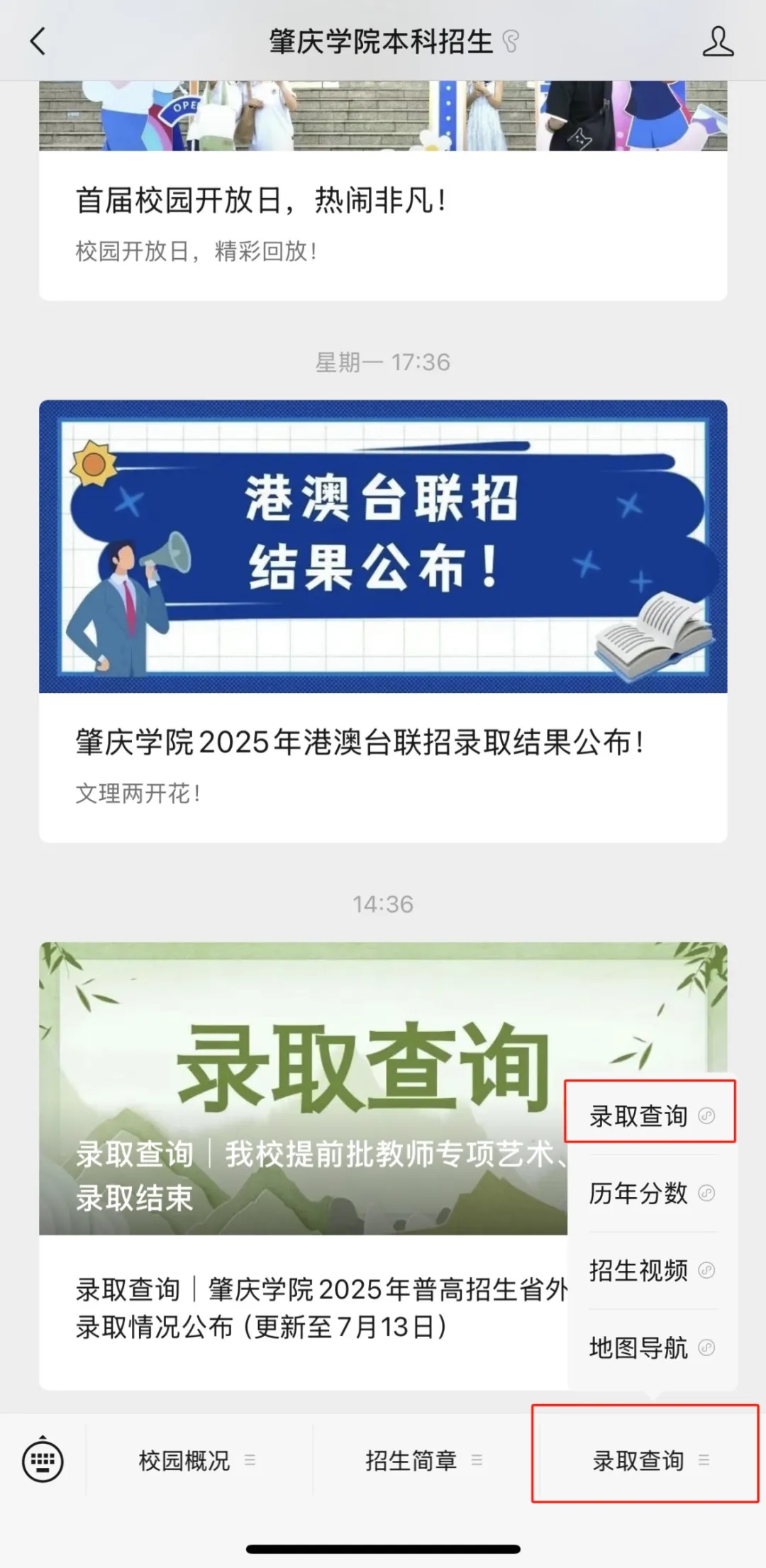Open the account profile icon
Viewport: 766px width, 1568px height.
click(717, 41)
